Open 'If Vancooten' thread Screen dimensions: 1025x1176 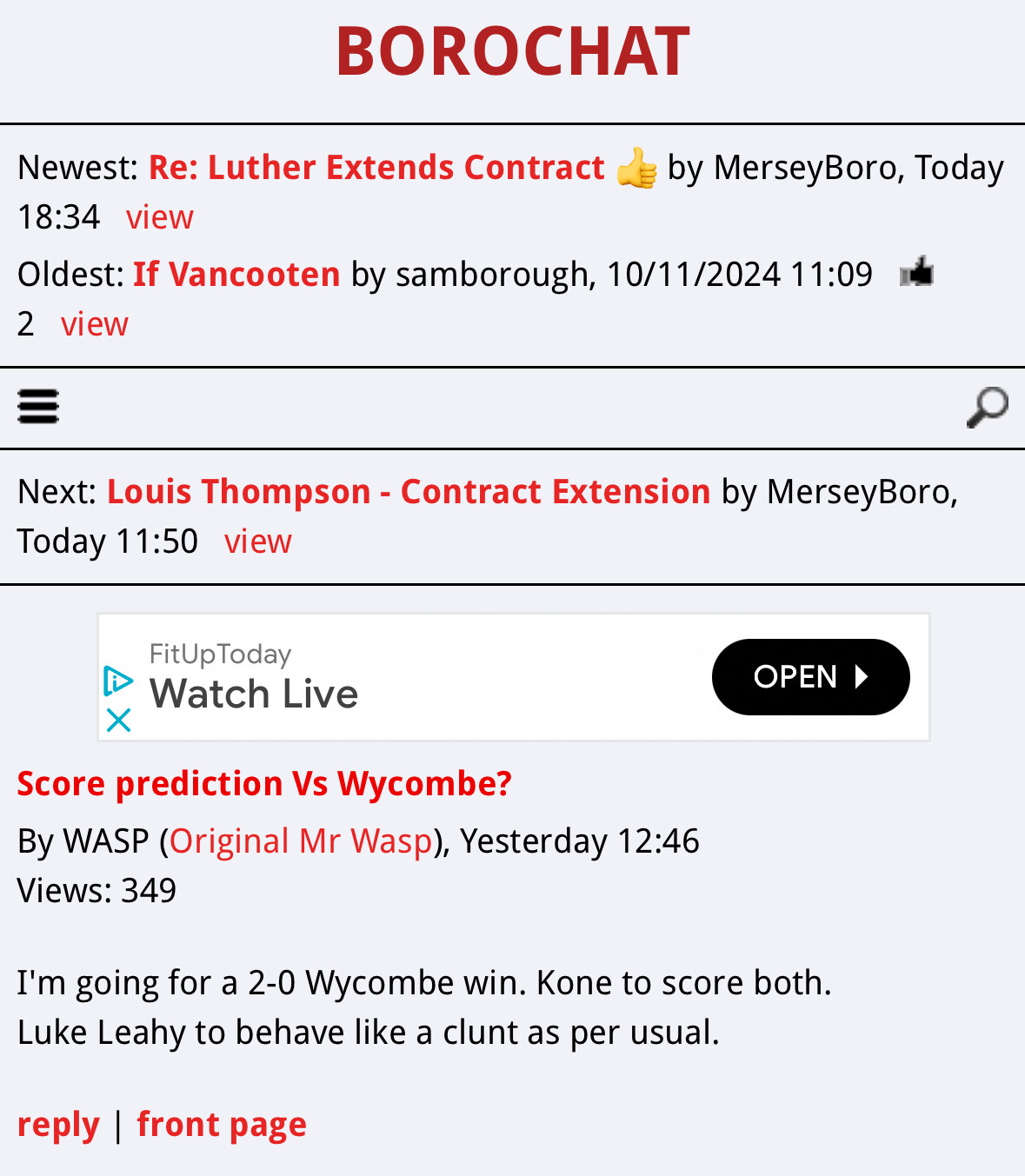pyautogui.click(x=236, y=275)
